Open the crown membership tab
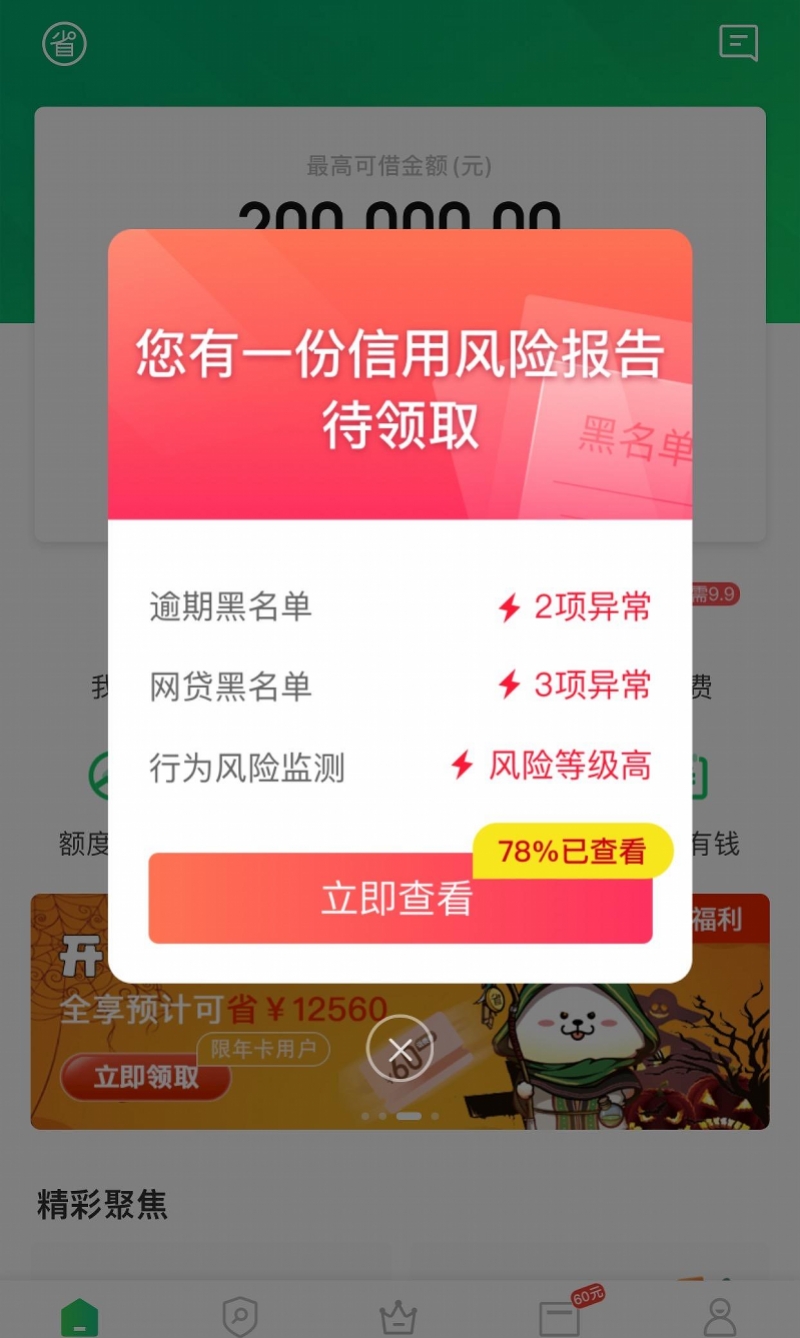The image size is (800, 1338). 399,1316
